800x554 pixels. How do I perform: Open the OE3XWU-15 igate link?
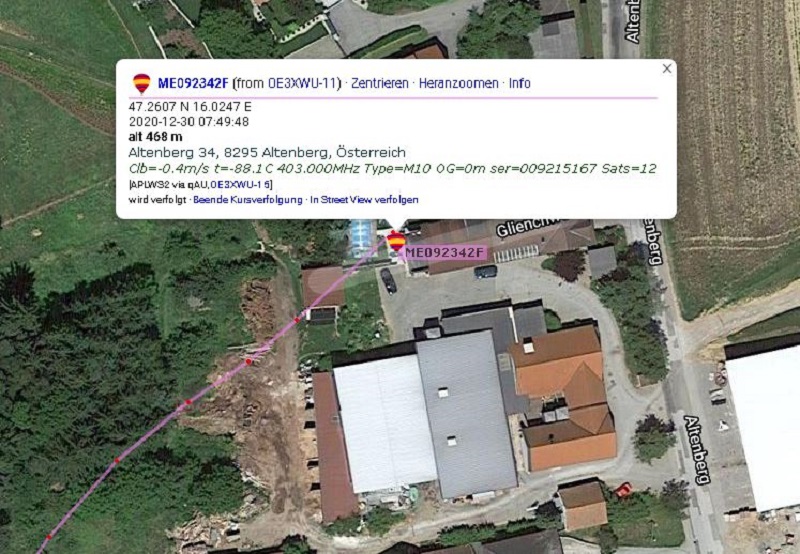click(241, 185)
